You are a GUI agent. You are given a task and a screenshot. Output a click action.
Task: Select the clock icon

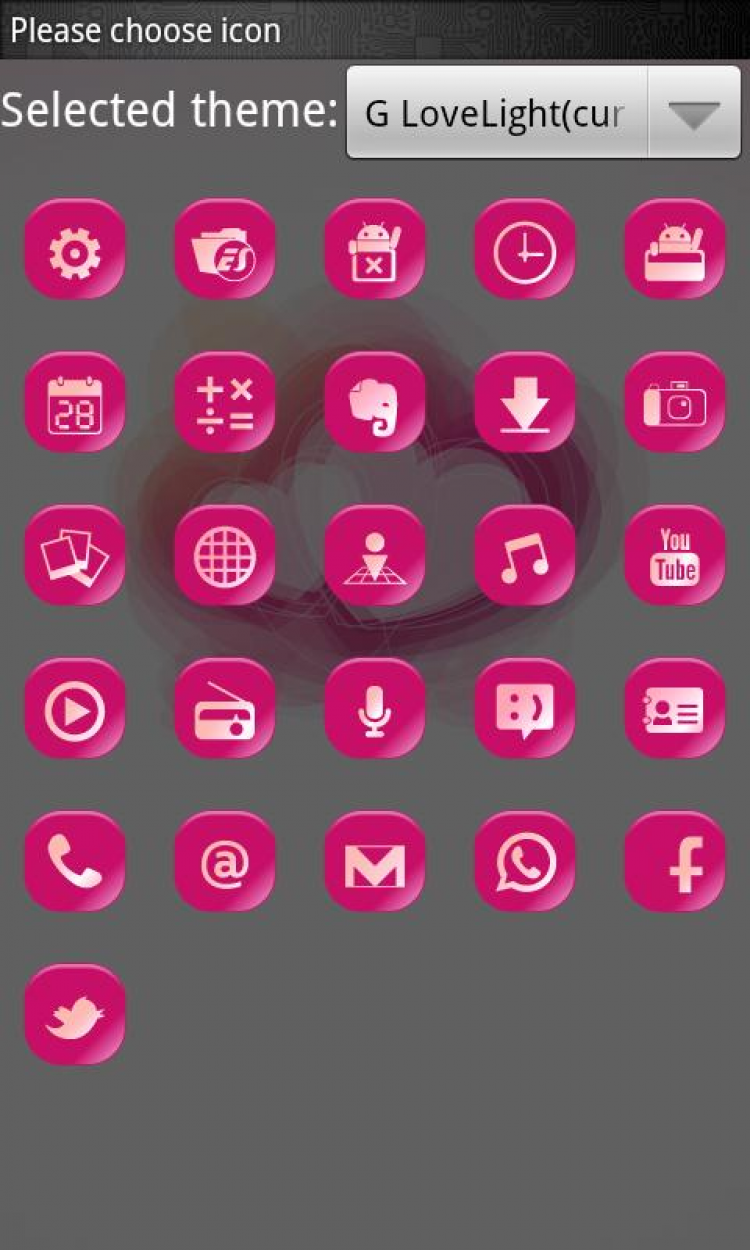[x=525, y=249]
